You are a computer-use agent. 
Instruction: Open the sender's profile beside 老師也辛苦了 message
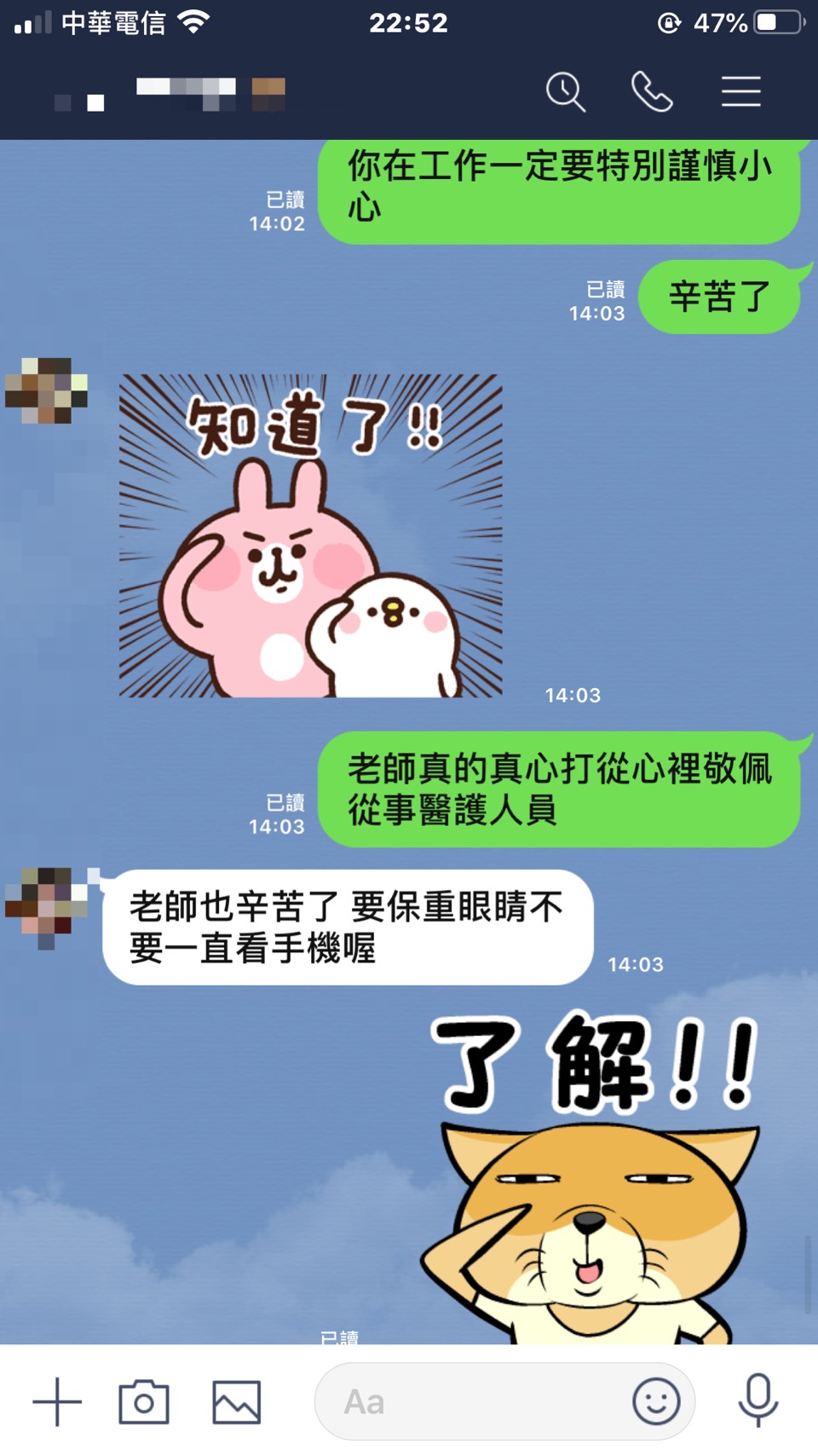[x=46, y=906]
